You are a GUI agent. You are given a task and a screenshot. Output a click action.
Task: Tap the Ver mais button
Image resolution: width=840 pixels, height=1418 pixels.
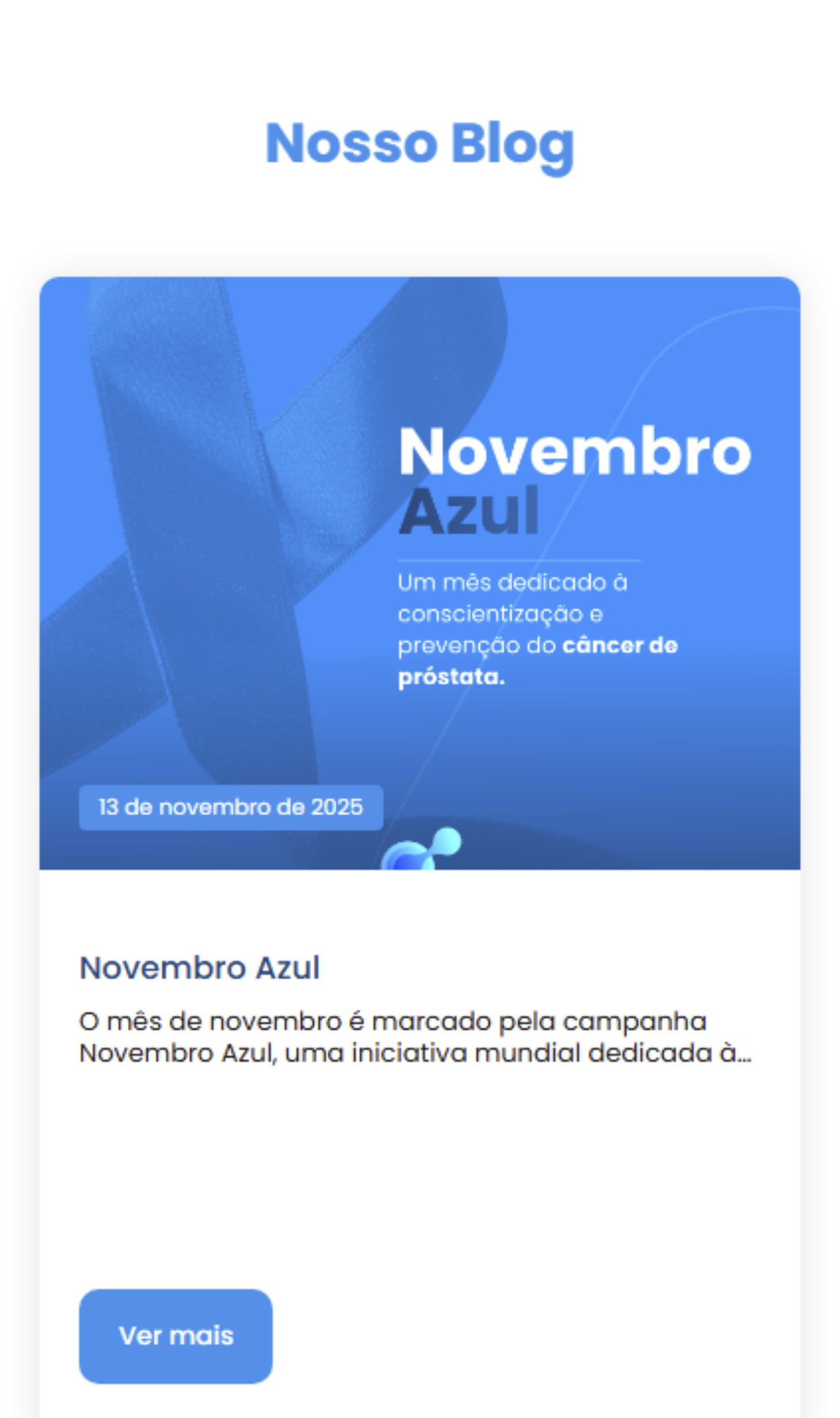tap(175, 1336)
